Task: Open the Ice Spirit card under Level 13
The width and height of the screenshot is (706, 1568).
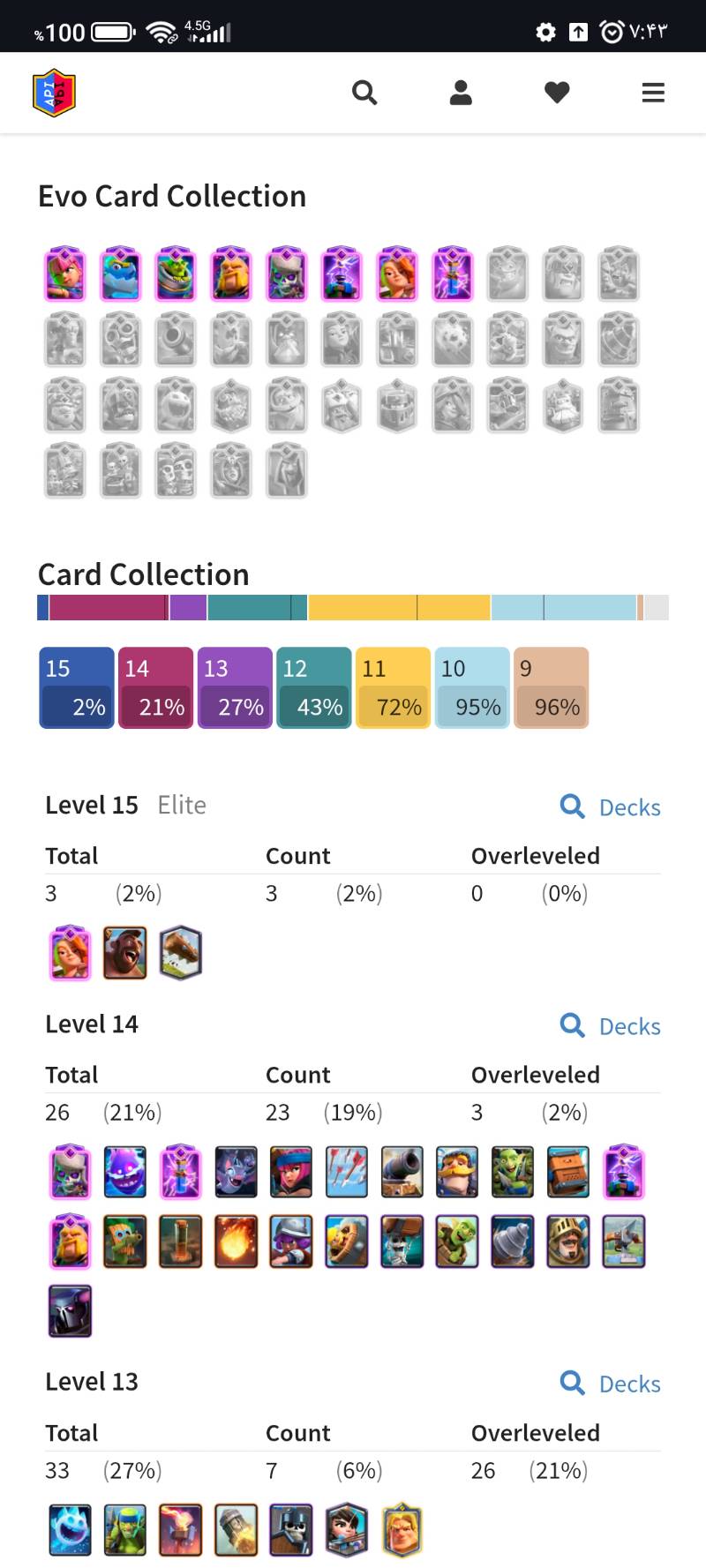Action: (70, 1529)
